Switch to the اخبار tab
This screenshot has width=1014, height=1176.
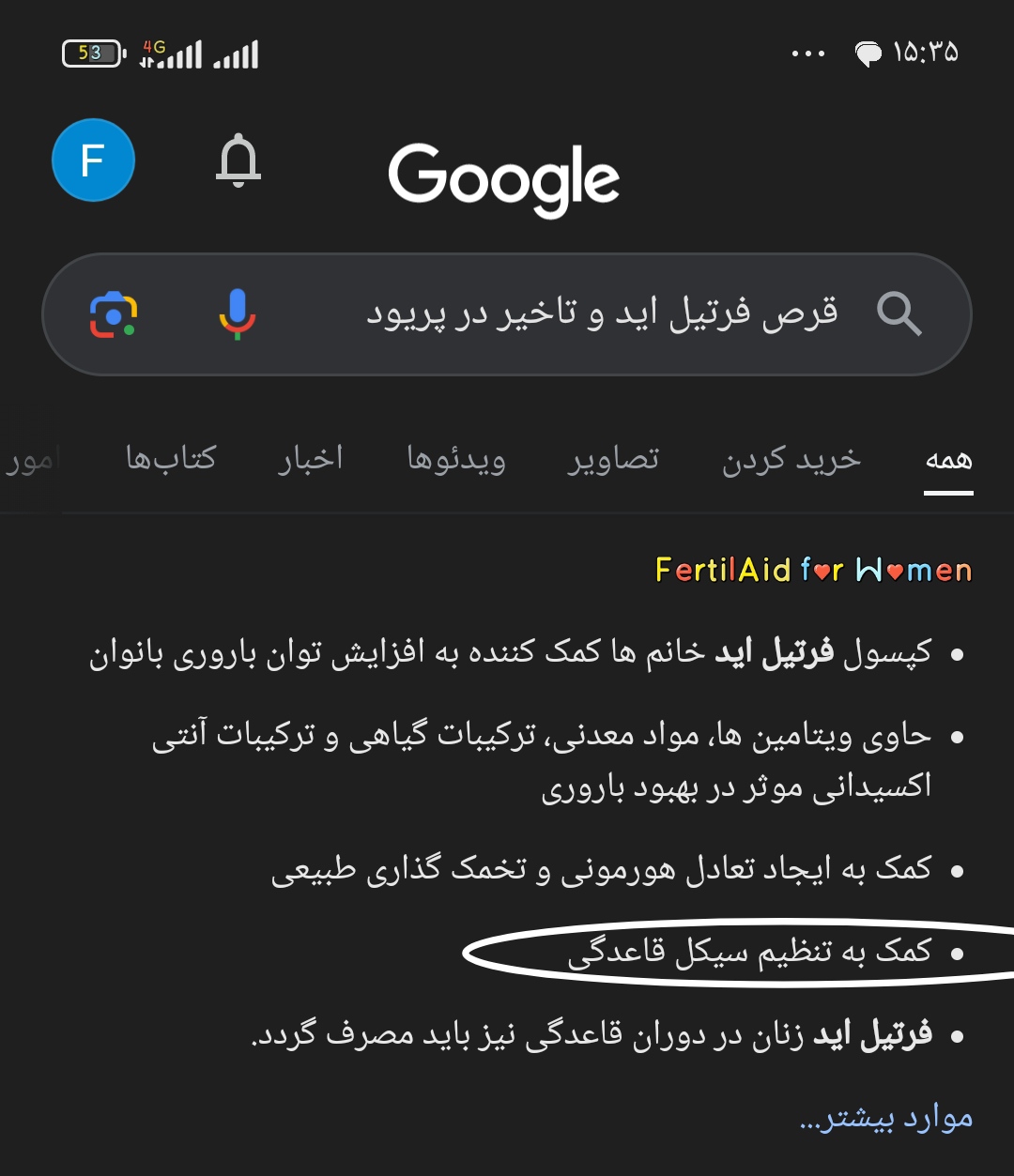310,460
